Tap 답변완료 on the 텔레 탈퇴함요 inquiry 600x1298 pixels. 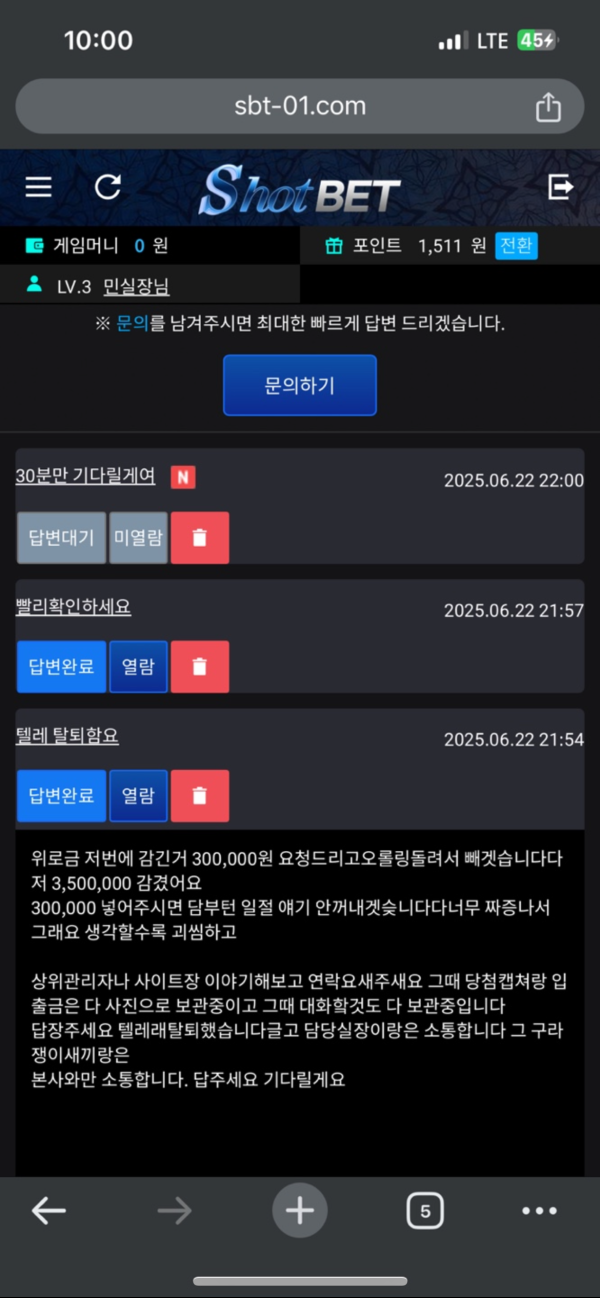61,796
